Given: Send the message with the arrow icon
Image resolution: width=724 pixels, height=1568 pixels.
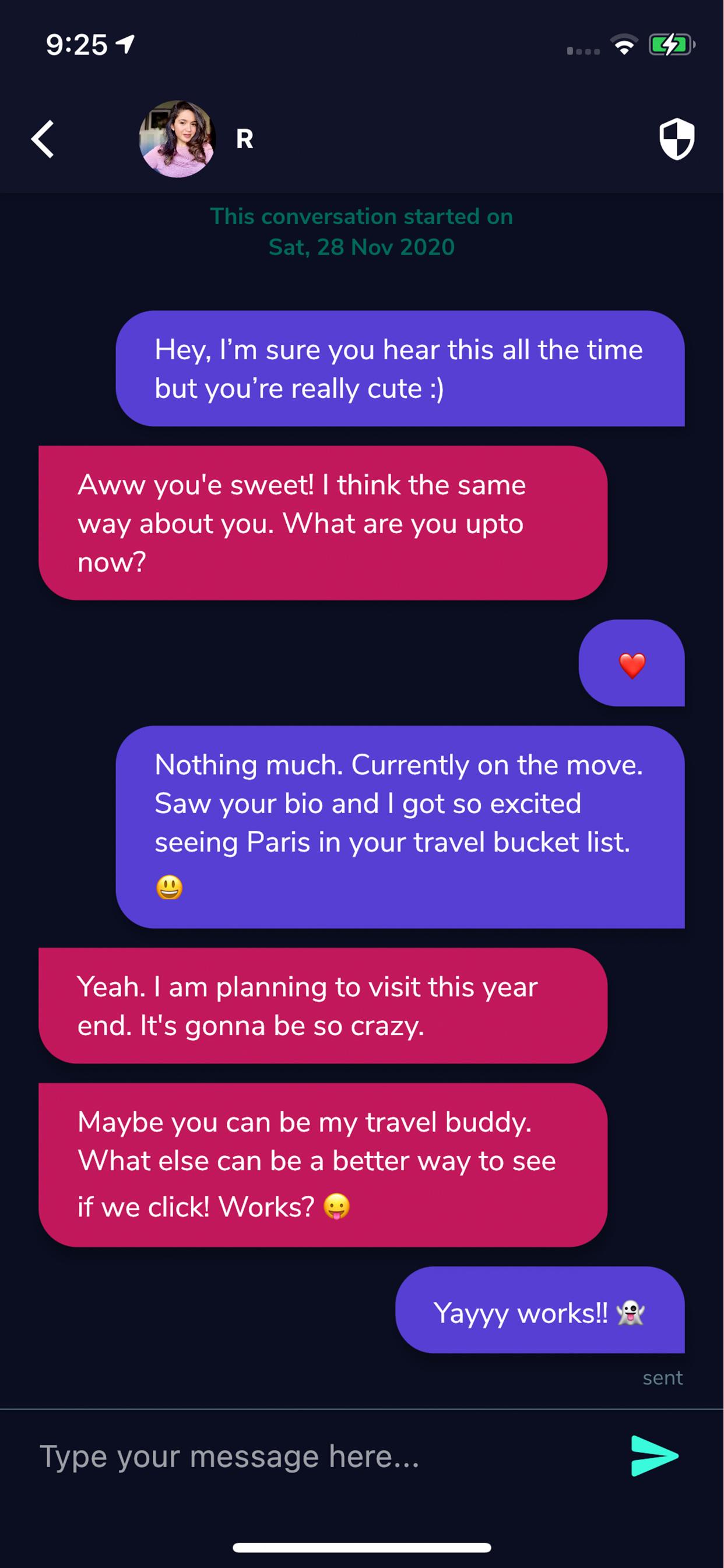Looking at the screenshot, I should [x=654, y=1456].
